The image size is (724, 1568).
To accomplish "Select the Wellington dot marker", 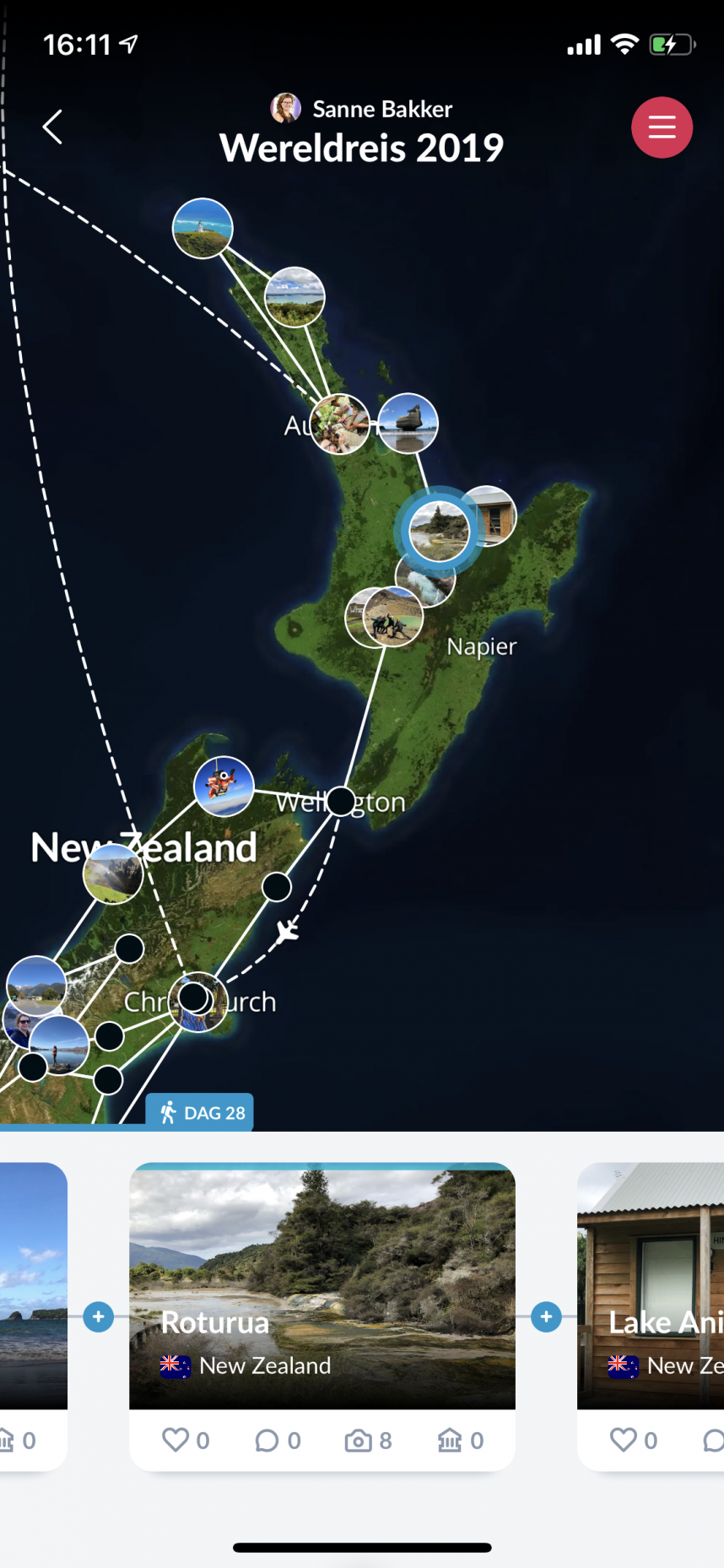I will pyautogui.click(x=341, y=801).
